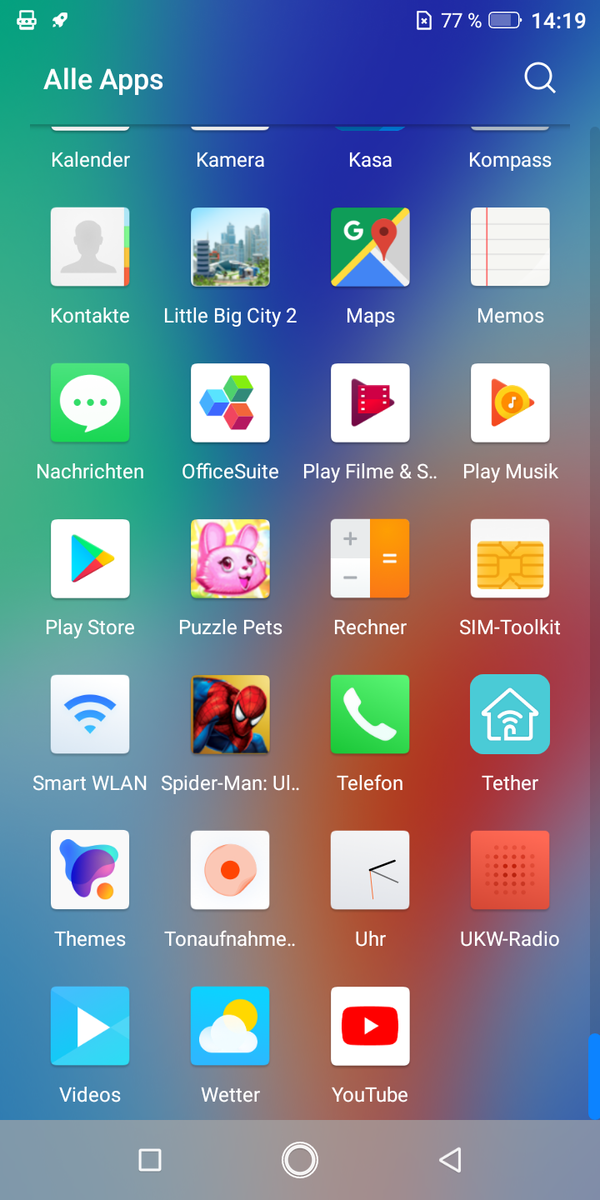Open the Rechner calculator
This screenshot has height=1200, width=600.
[x=370, y=559]
